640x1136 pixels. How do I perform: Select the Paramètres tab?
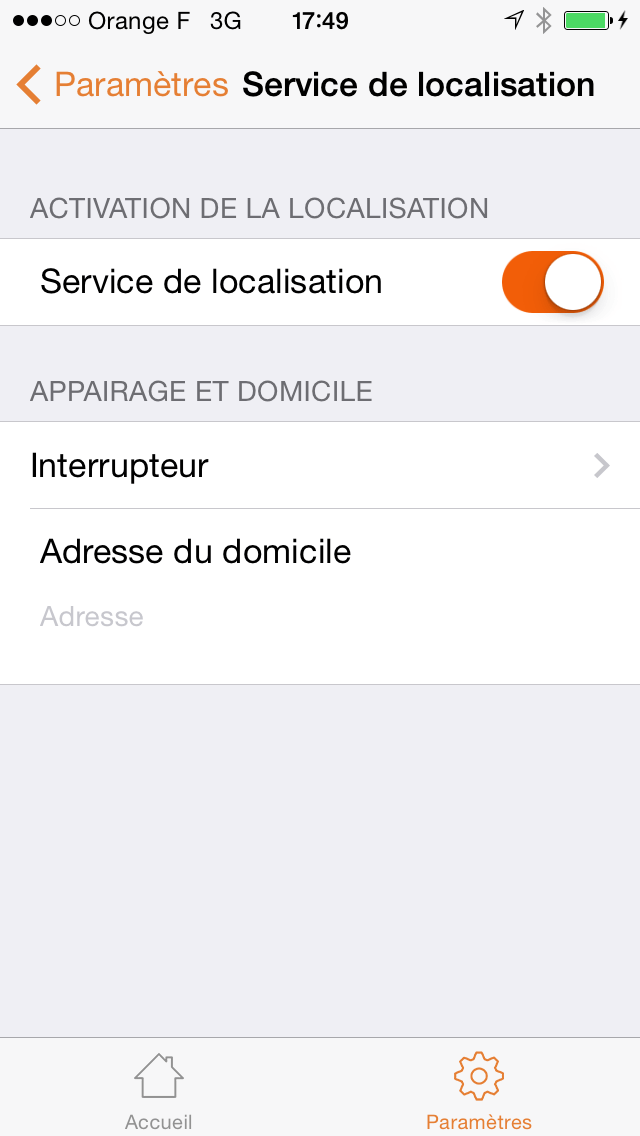478,1088
